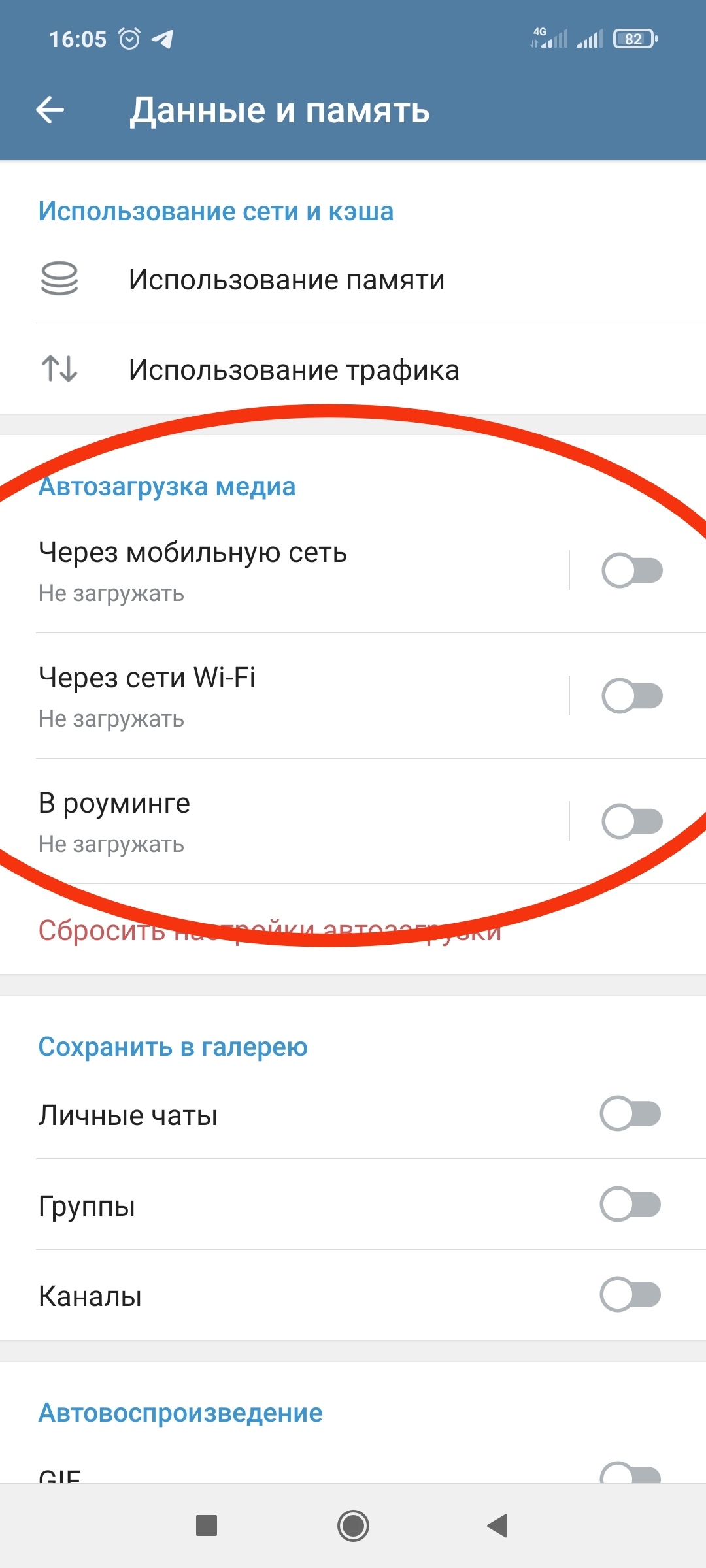Open Через сети Wi-Fi settings
This screenshot has width=706, height=1568.
click(x=261, y=696)
